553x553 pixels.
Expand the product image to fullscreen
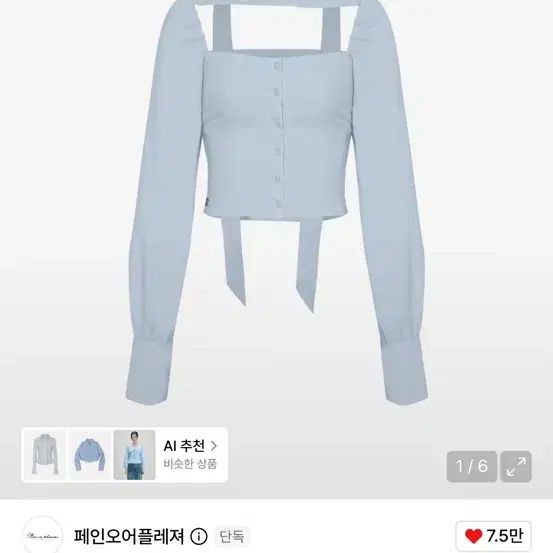coord(516,467)
